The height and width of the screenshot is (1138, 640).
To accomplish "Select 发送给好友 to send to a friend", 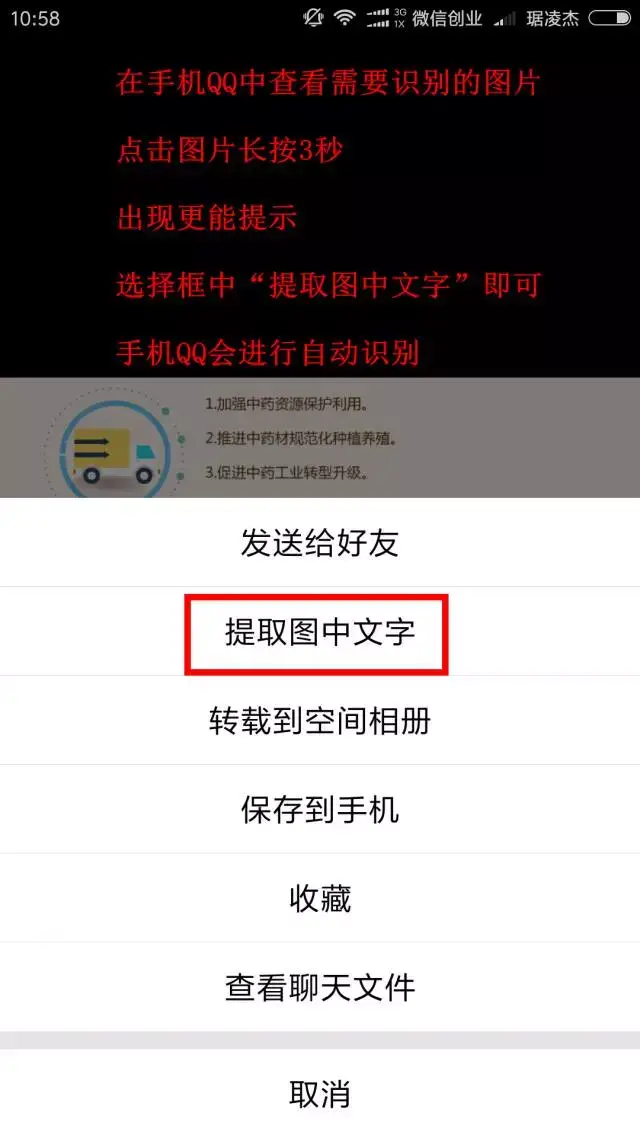I will (x=320, y=543).
